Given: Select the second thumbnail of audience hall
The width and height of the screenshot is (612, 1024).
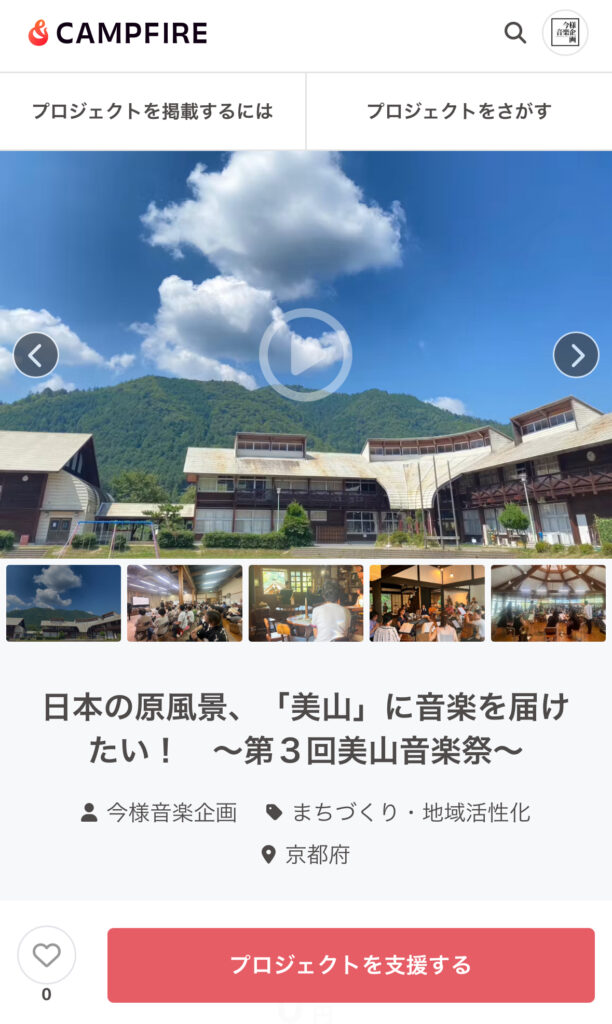Looking at the screenshot, I should tap(184, 603).
